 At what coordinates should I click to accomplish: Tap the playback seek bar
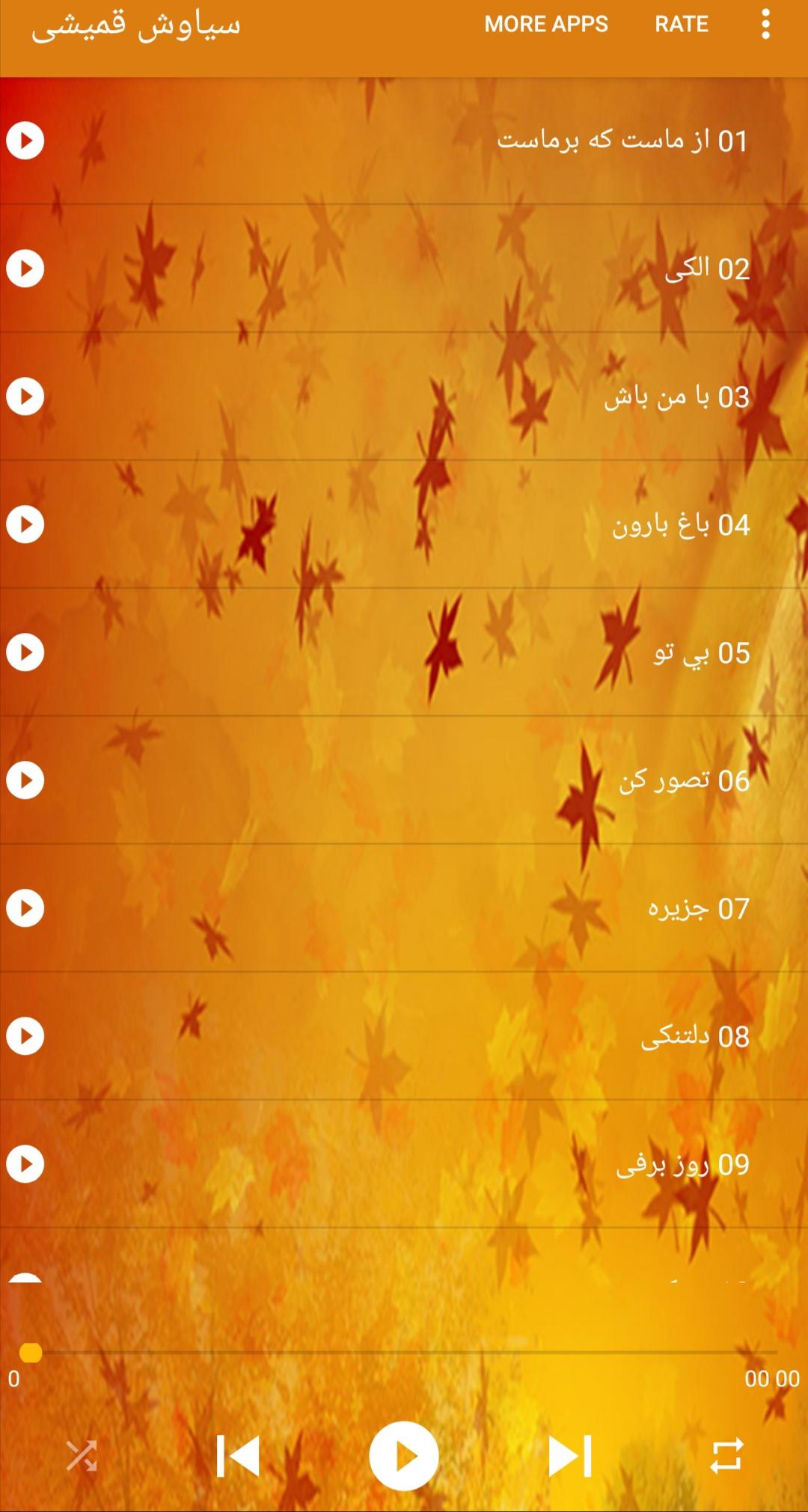[404, 1353]
